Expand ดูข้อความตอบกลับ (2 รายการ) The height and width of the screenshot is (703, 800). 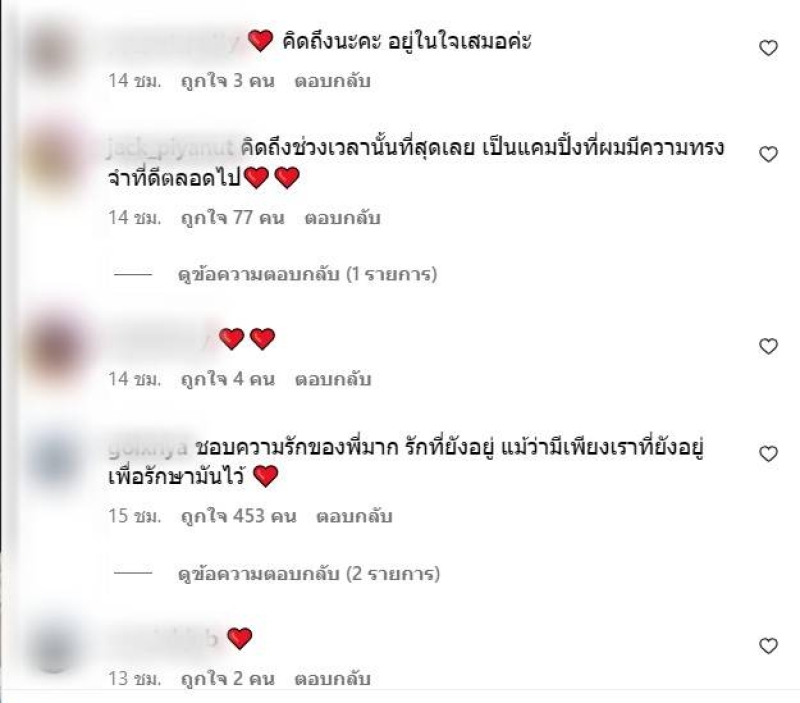tap(307, 574)
